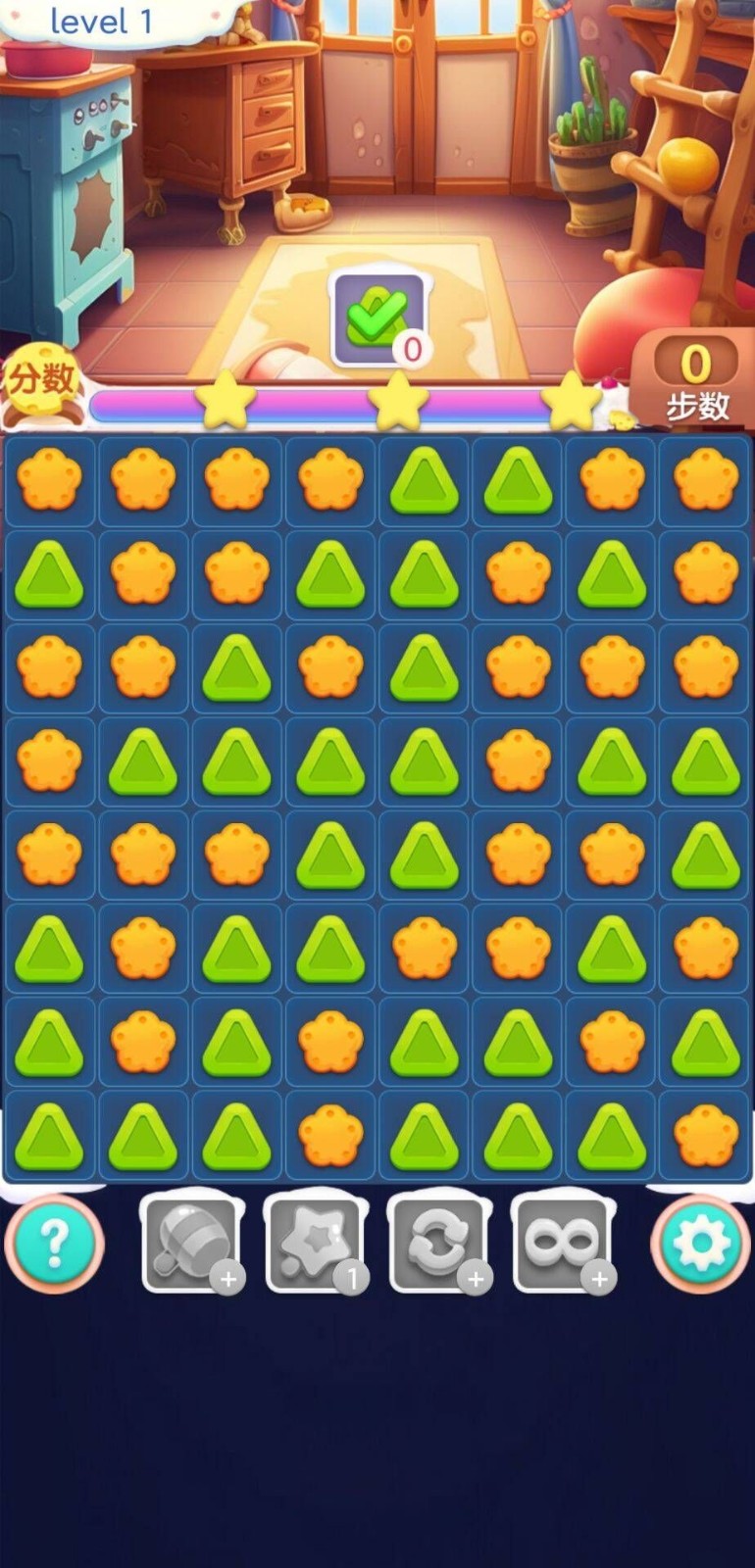Screen dimensions: 755x1568
Task: Tap the green triangle in bottom-left corner
Action: [51, 1135]
